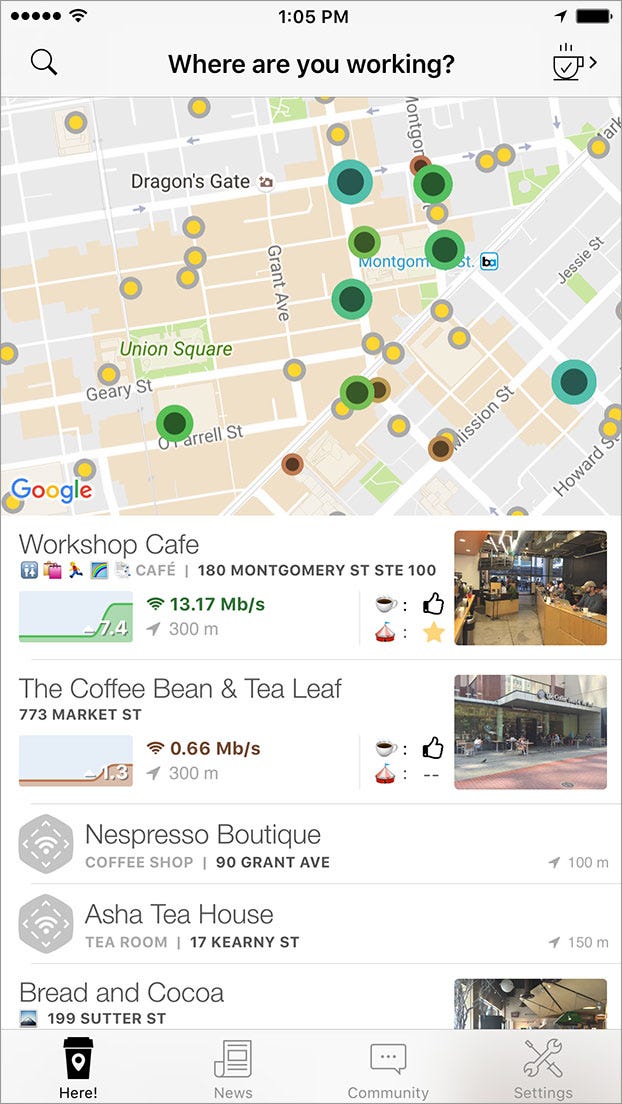
Task: Open the Settings tab
Action: point(543,1068)
